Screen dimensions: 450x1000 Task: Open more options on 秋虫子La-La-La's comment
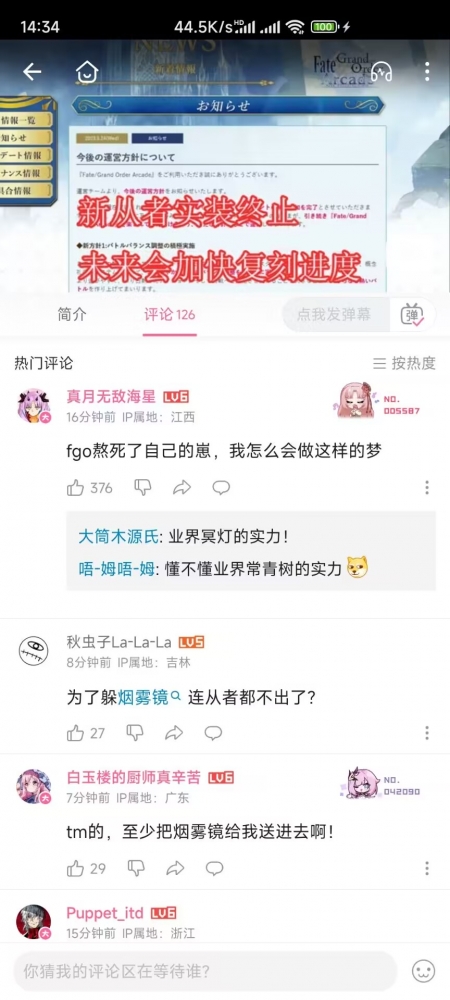[426, 733]
